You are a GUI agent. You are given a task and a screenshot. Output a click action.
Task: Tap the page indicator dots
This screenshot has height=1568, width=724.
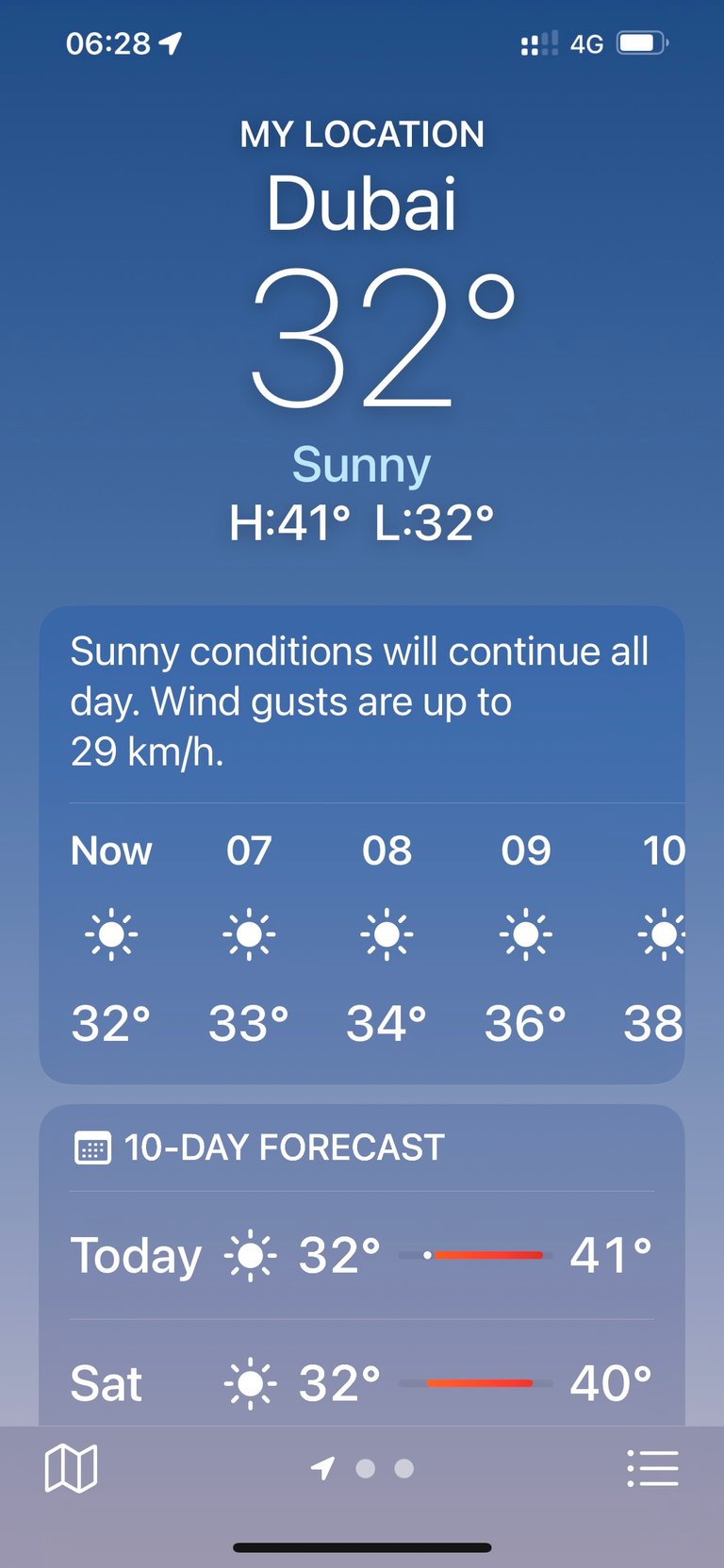363,1468
